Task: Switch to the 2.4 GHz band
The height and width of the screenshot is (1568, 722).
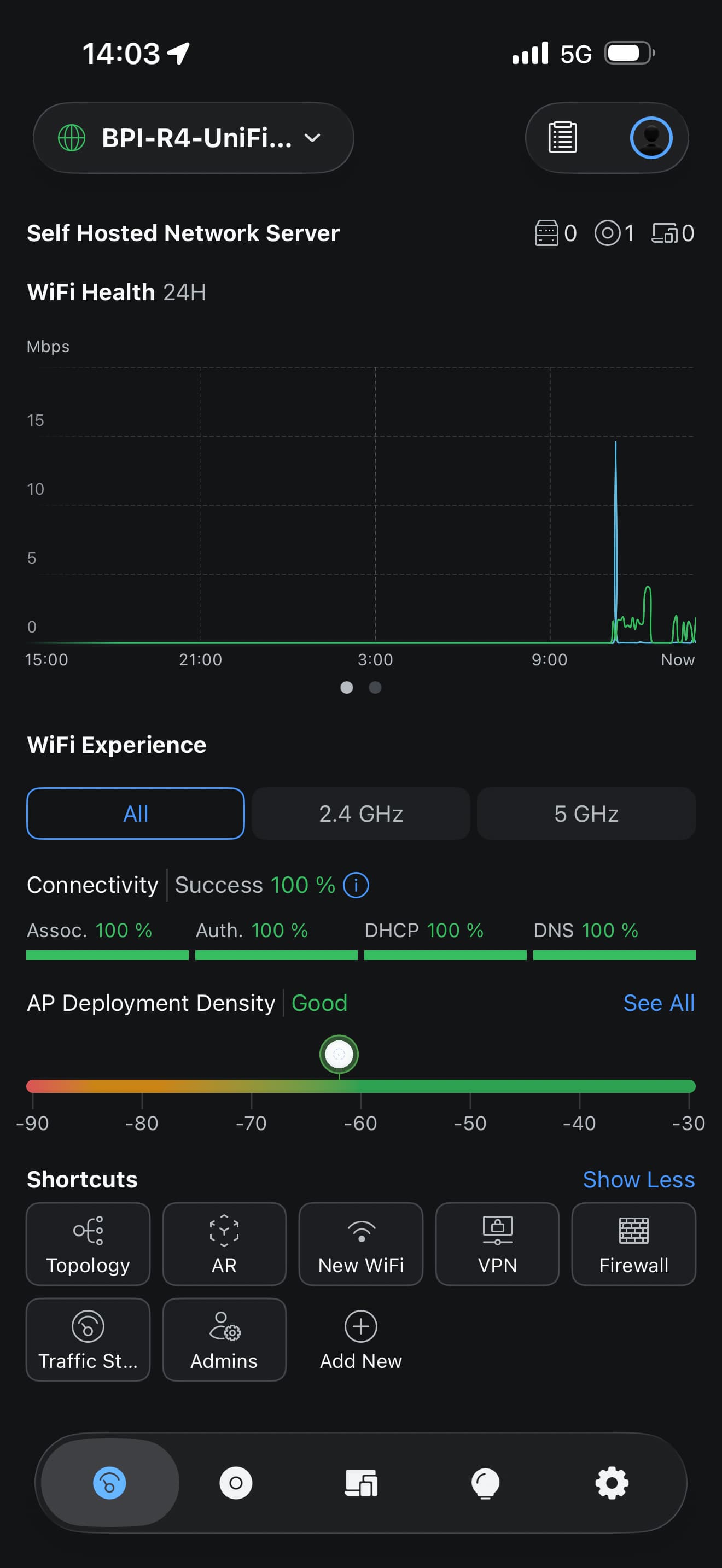Action: pyautogui.click(x=360, y=813)
